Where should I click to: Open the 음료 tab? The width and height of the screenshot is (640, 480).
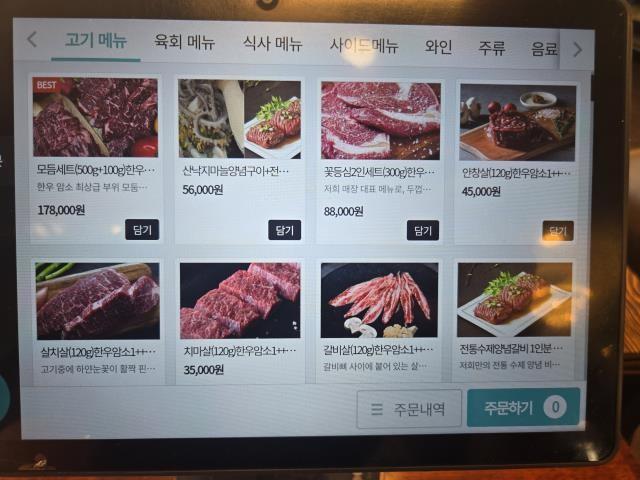[x=544, y=48]
